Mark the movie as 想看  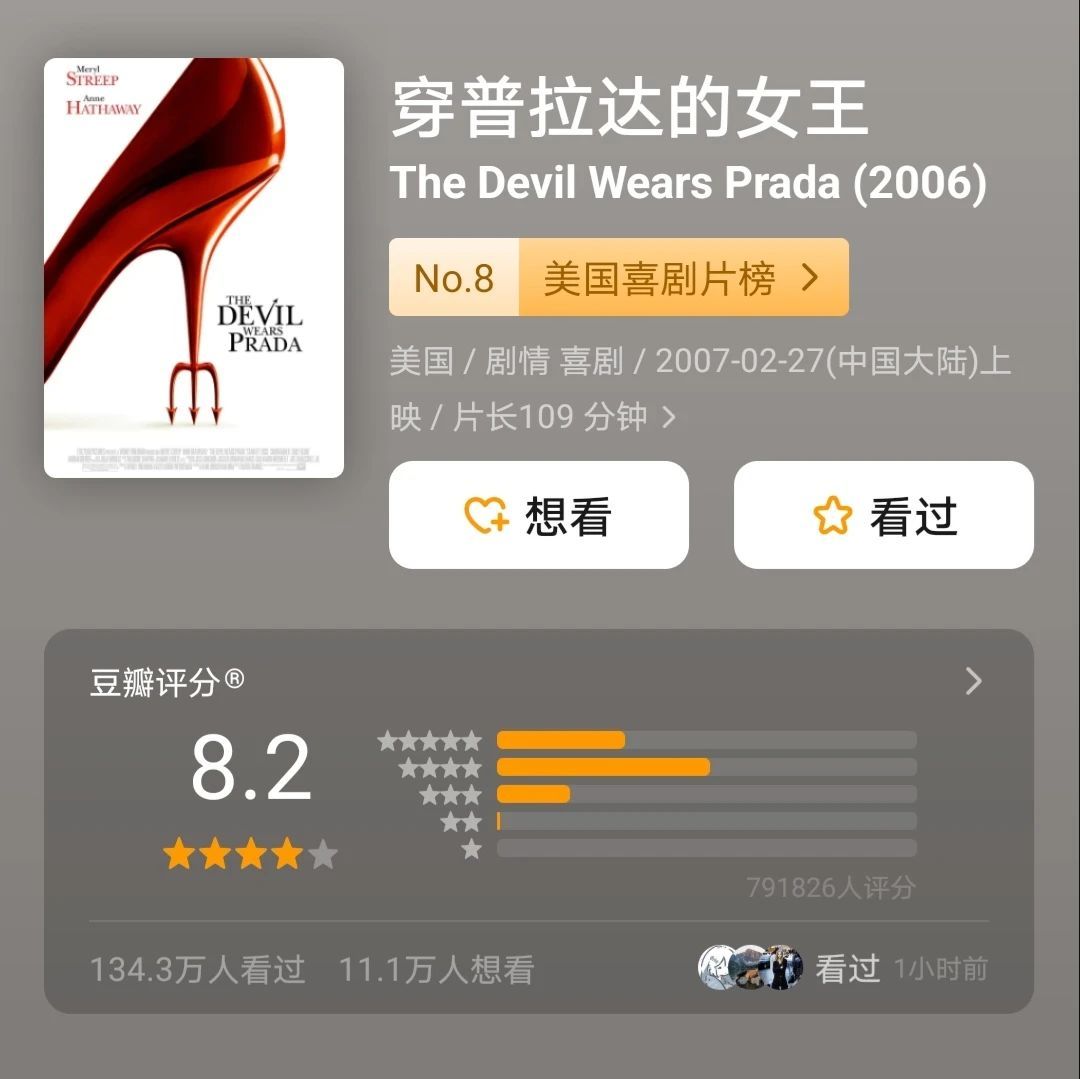pyautogui.click(x=538, y=515)
